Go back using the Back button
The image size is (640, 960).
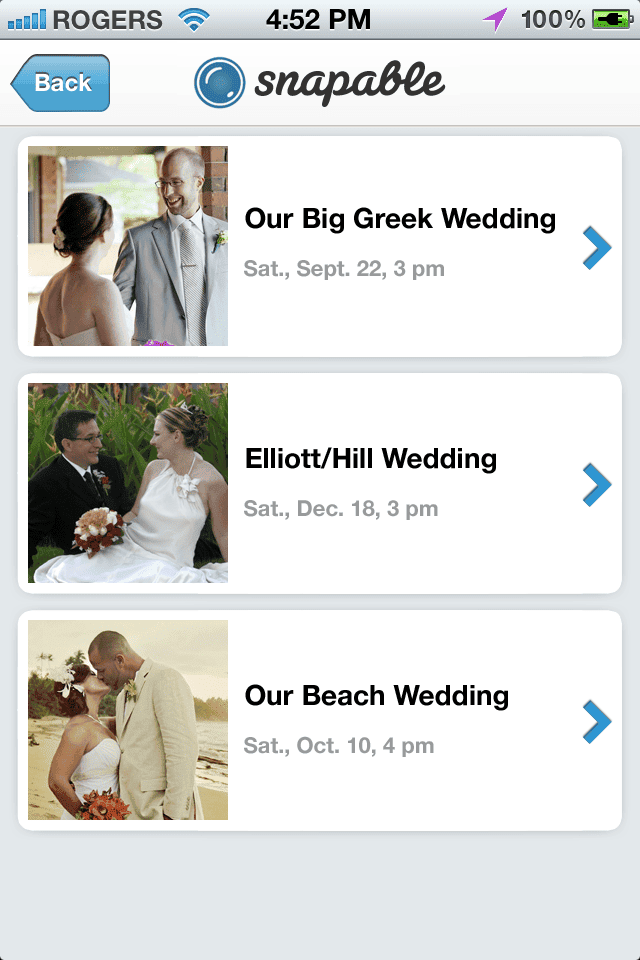pos(61,83)
